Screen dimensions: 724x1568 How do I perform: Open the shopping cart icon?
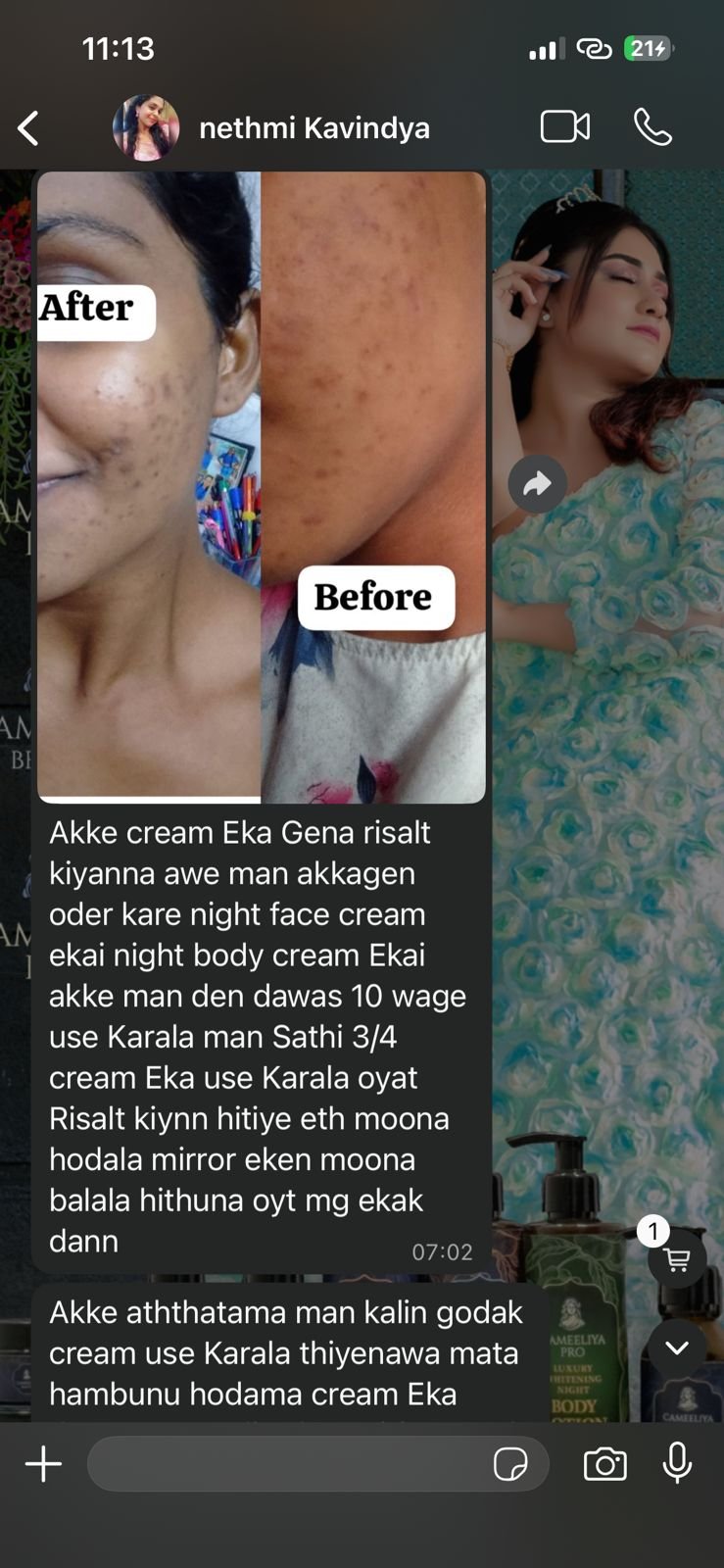(676, 1259)
